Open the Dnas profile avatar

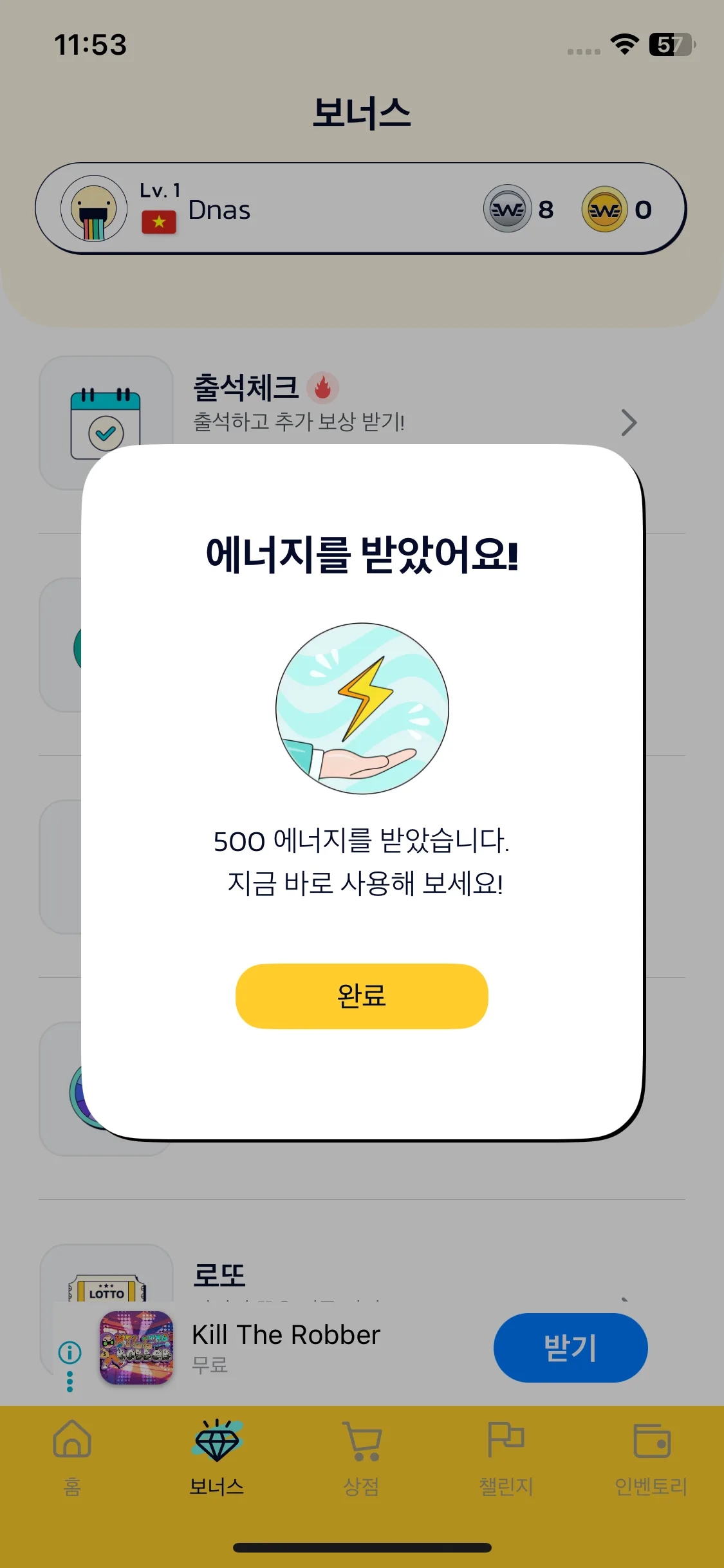point(94,209)
